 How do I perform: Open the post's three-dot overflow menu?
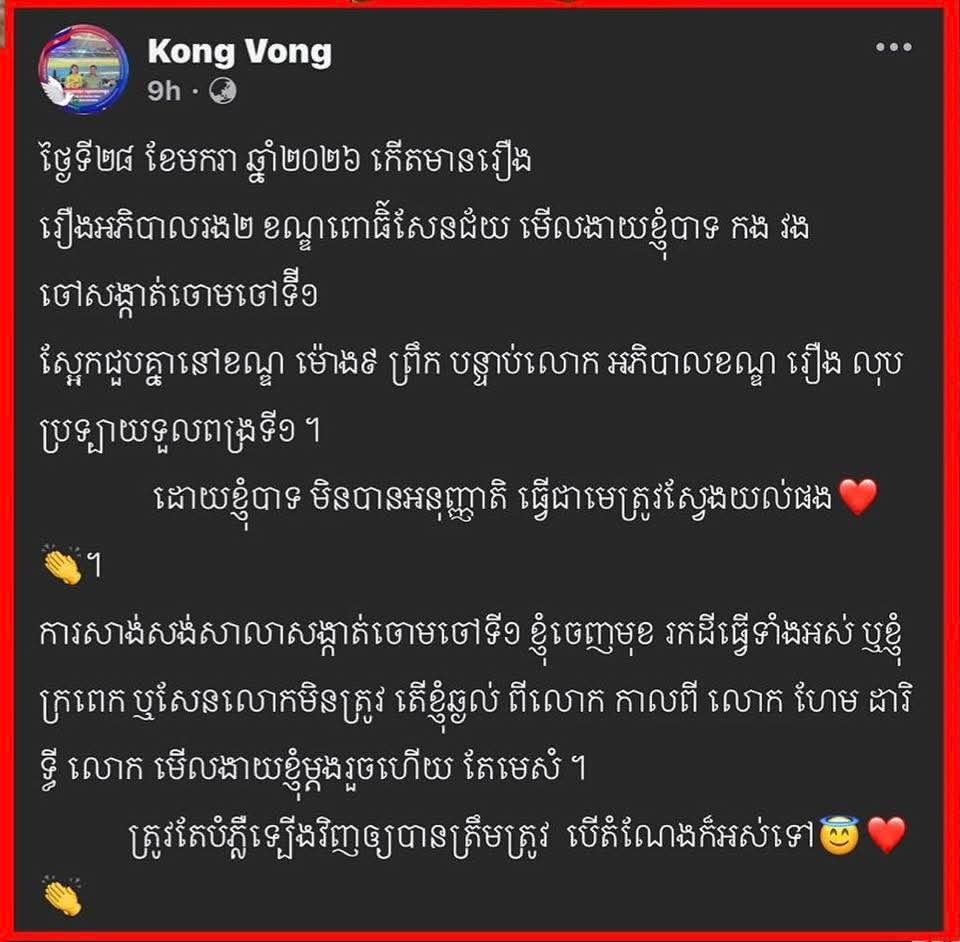pos(892,48)
